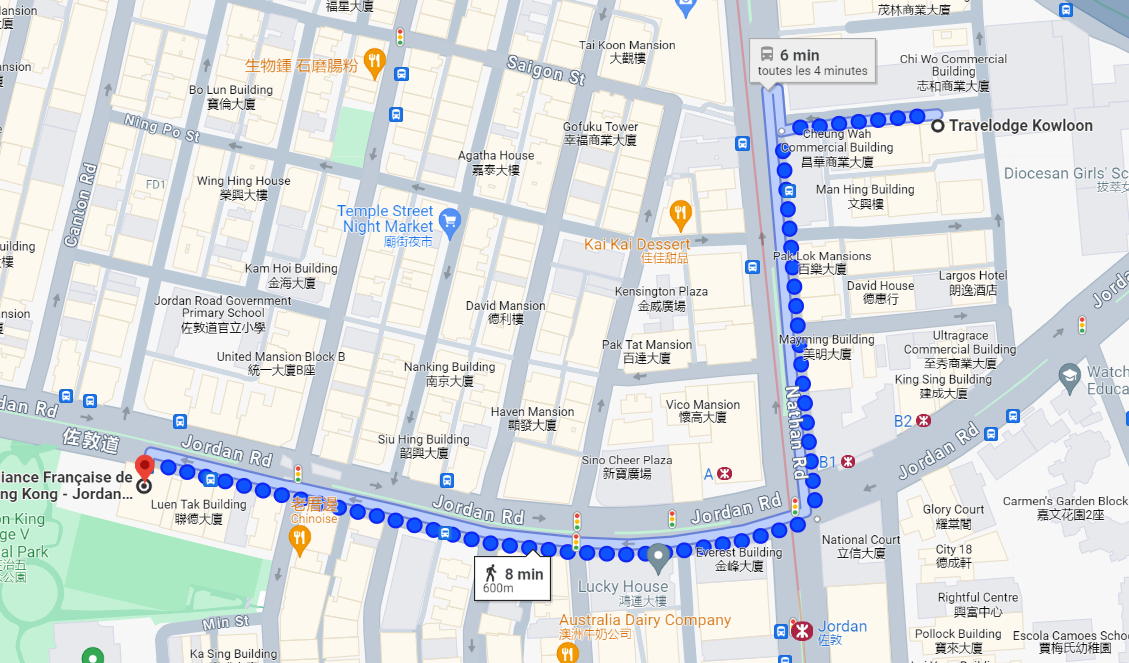Select MTR exit B2 marker
This screenshot has height=663, width=1129.
tap(923, 421)
